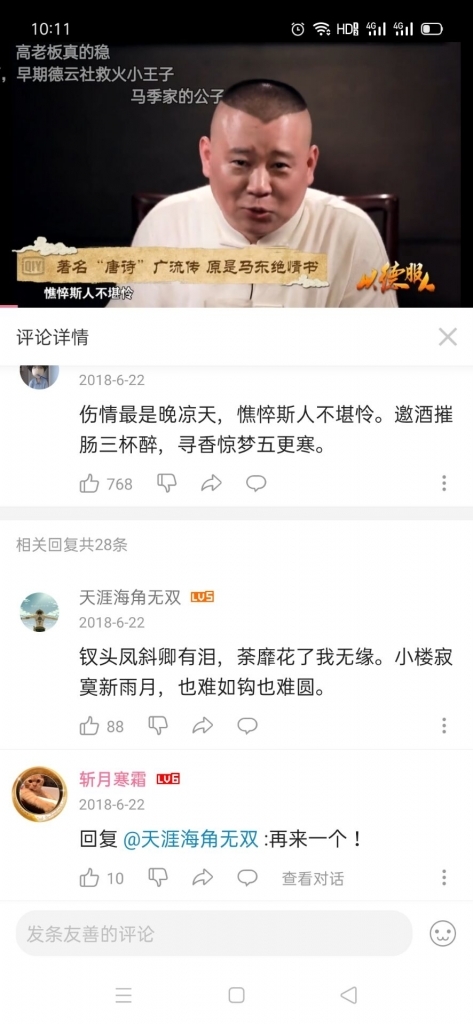Screen dimensions: 473x1024
Task: Close the 评论详情 comment panel
Action: pos(448,337)
